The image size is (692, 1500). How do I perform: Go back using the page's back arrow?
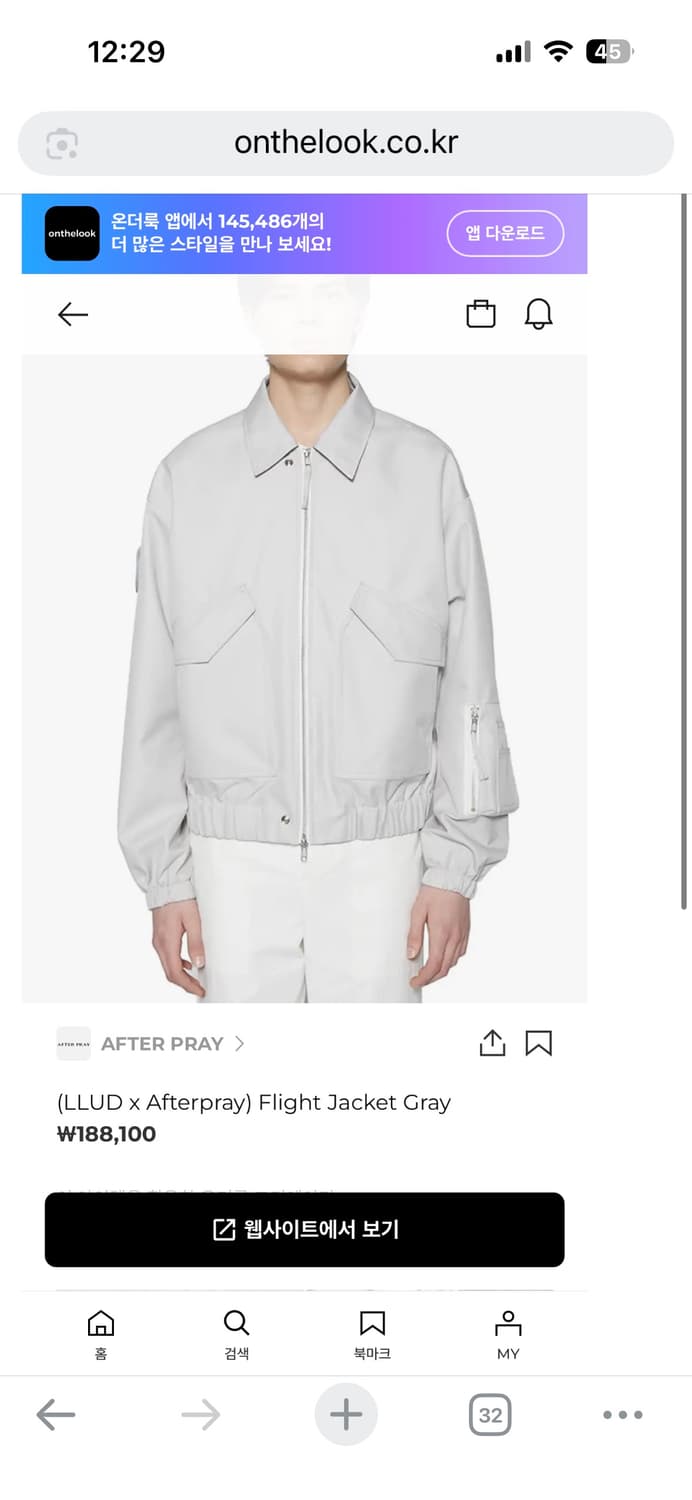pyautogui.click(x=73, y=315)
